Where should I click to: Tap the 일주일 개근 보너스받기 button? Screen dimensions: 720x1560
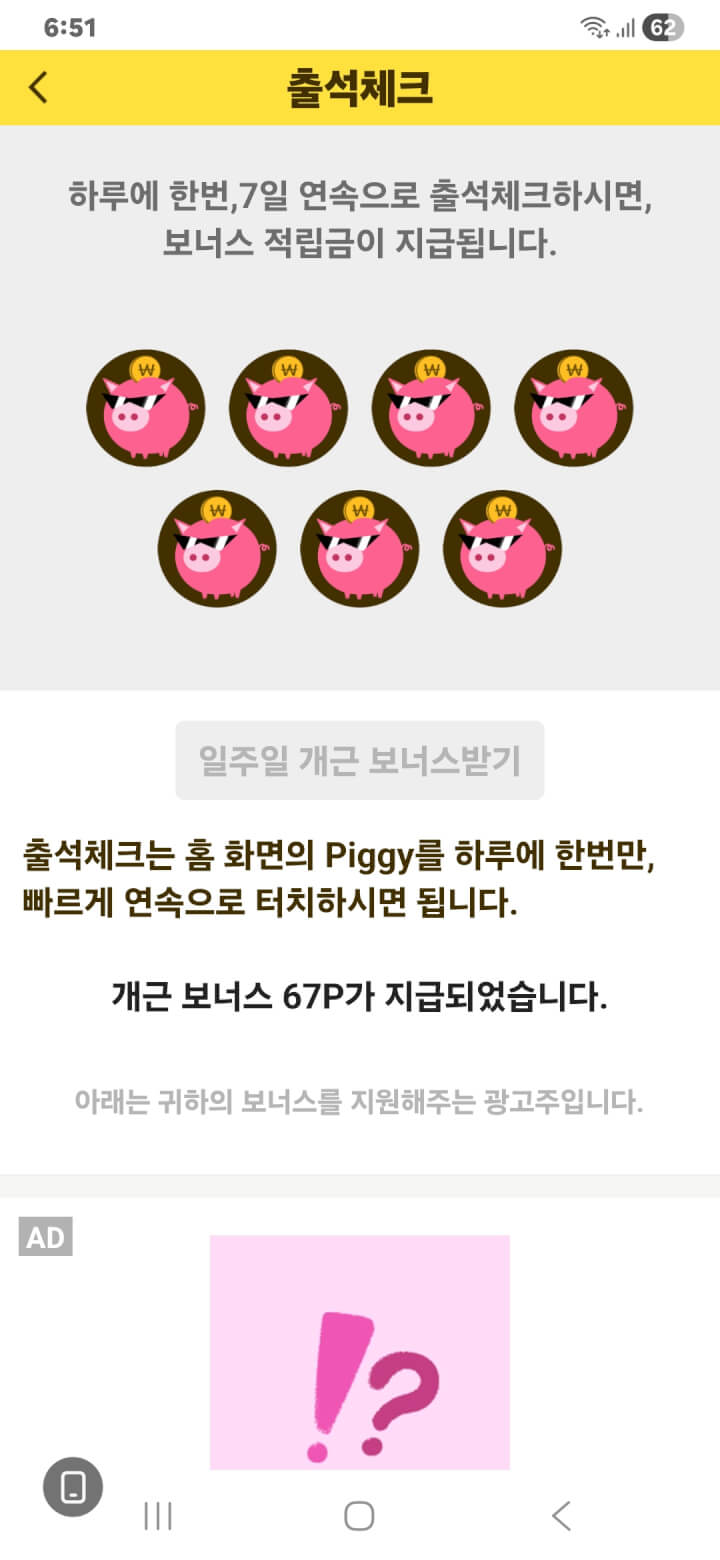pyautogui.click(x=360, y=760)
